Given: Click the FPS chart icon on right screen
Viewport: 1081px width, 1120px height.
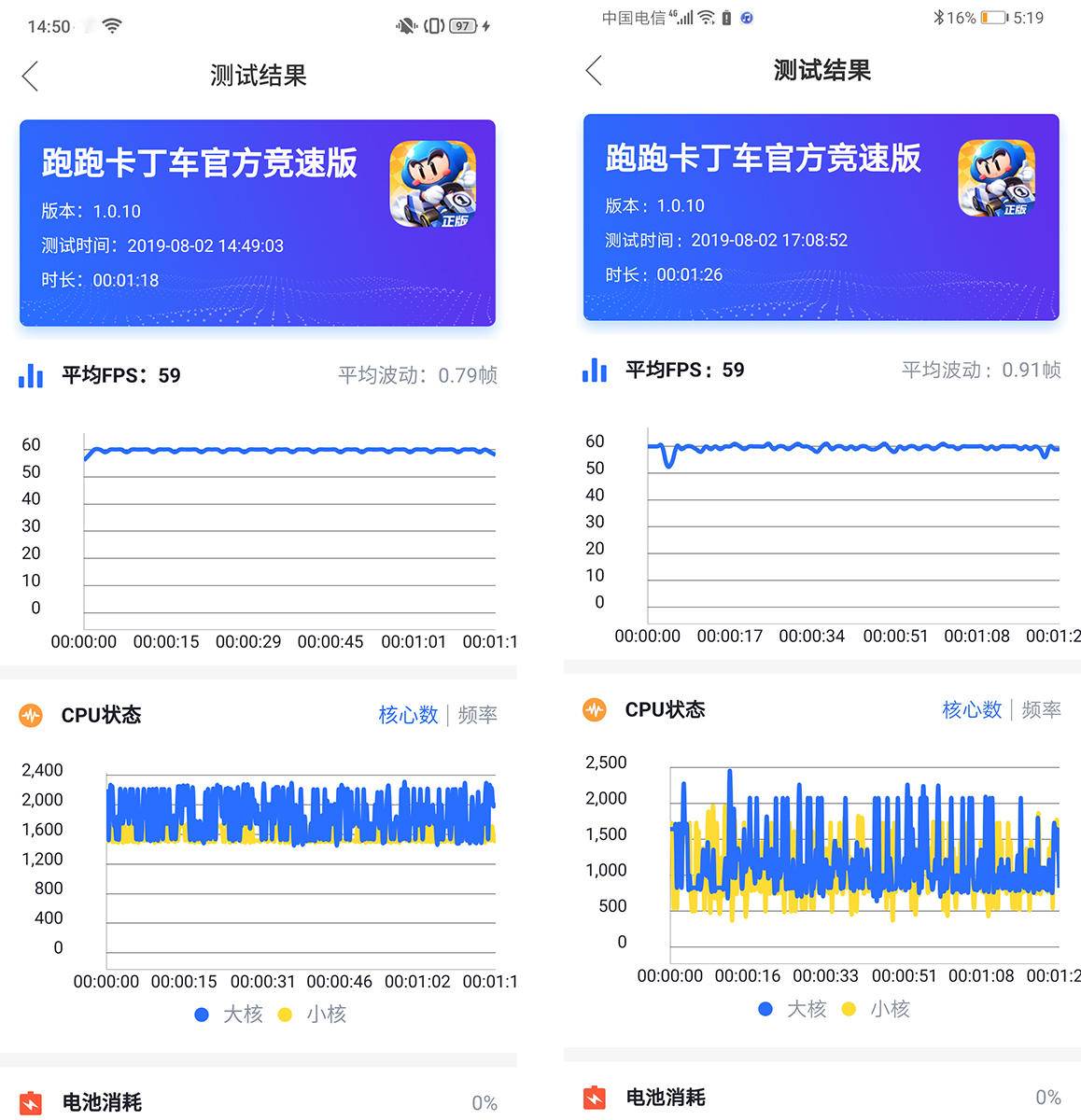Looking at the screenshot, I should pos(595,371).
